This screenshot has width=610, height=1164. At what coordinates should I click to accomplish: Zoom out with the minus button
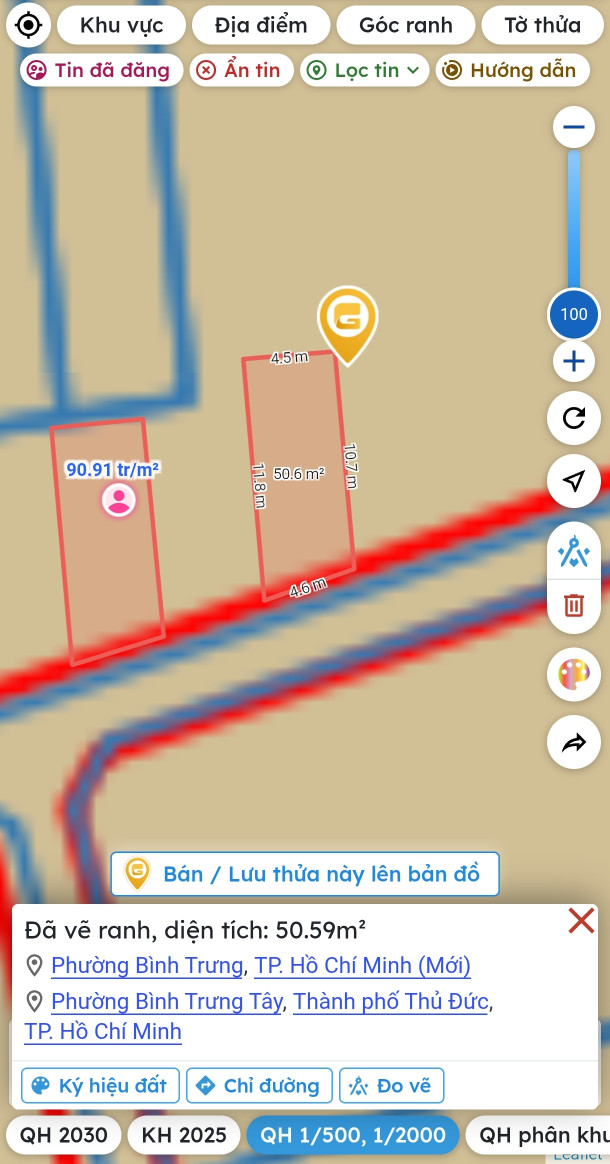point(574,127)
